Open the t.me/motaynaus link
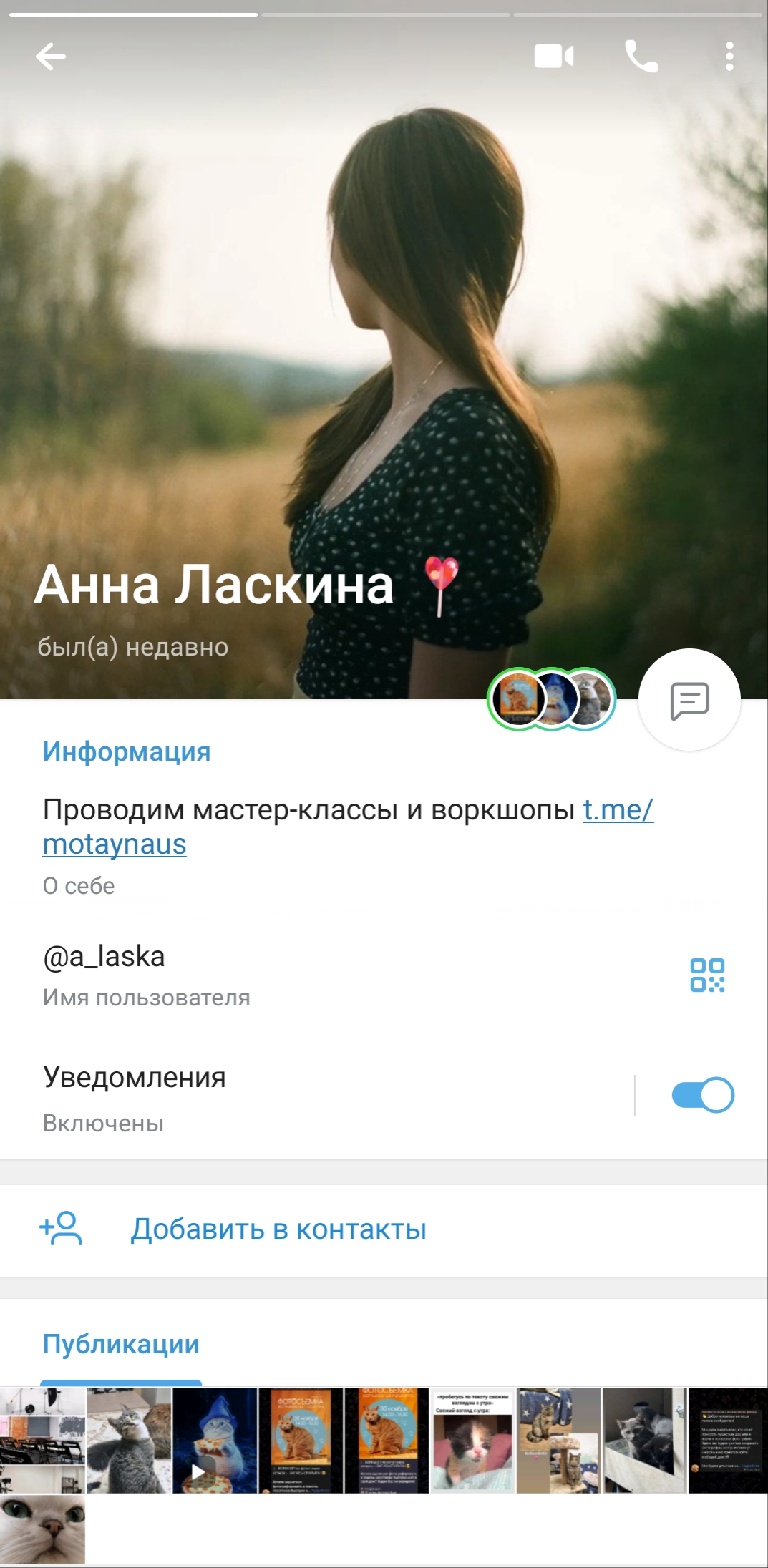This screenshot has height=1568, width=768. coord(348,827)
